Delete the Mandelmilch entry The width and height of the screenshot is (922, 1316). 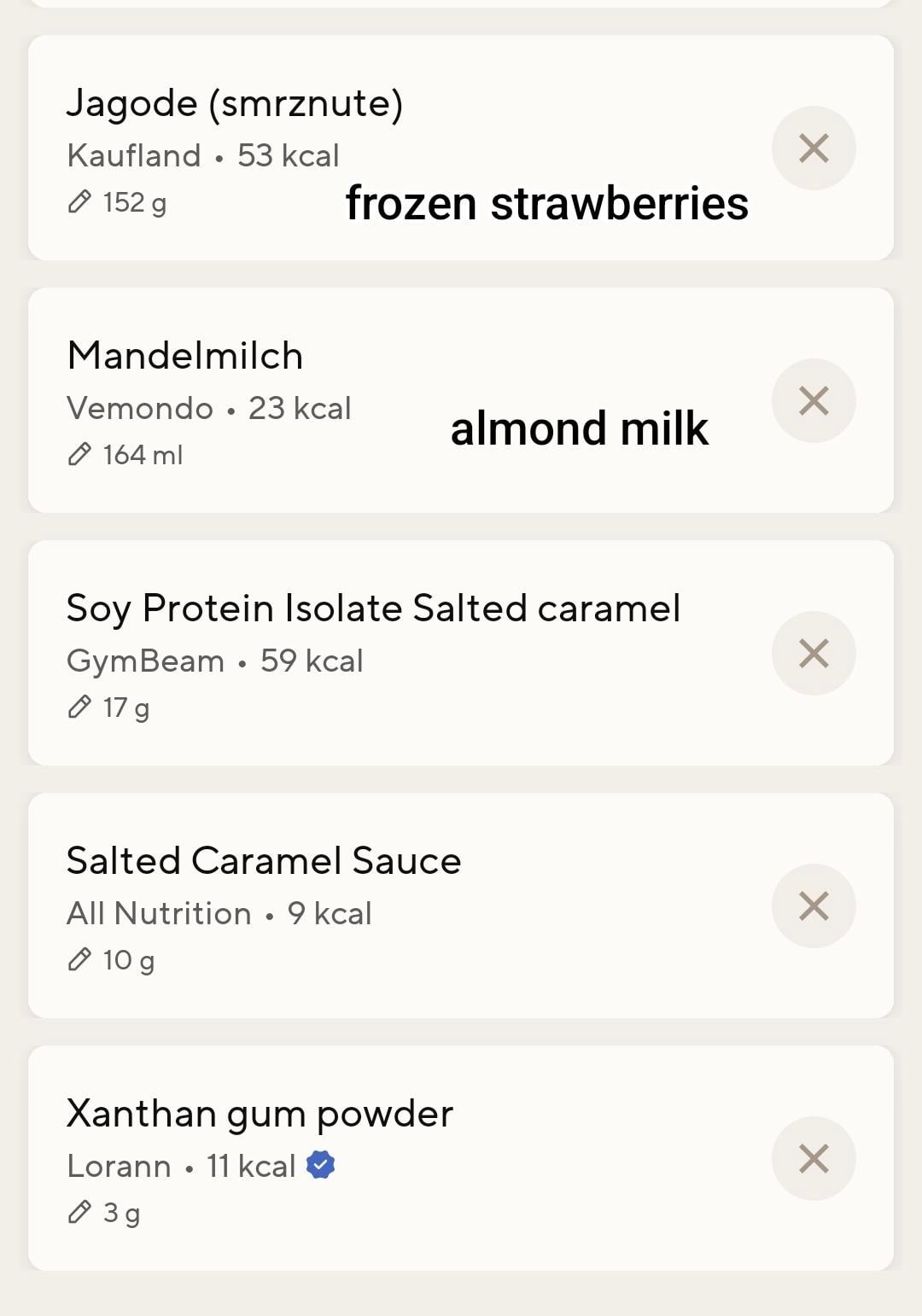pyautogui.click(x=814, y=401)
